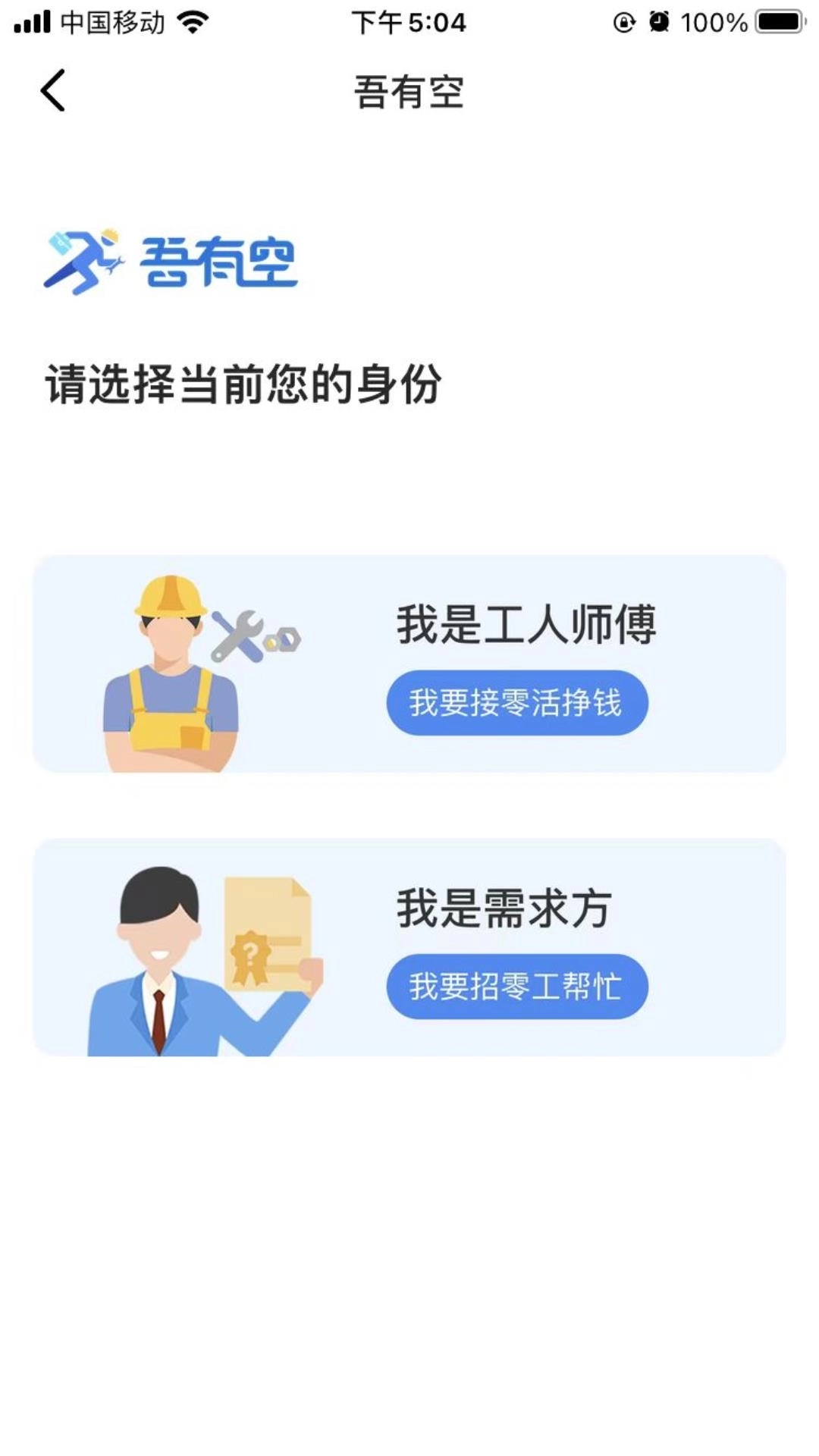Click the wrench and nut tools icon
The image size is (819, 1456).
click(x=258, y=637)
